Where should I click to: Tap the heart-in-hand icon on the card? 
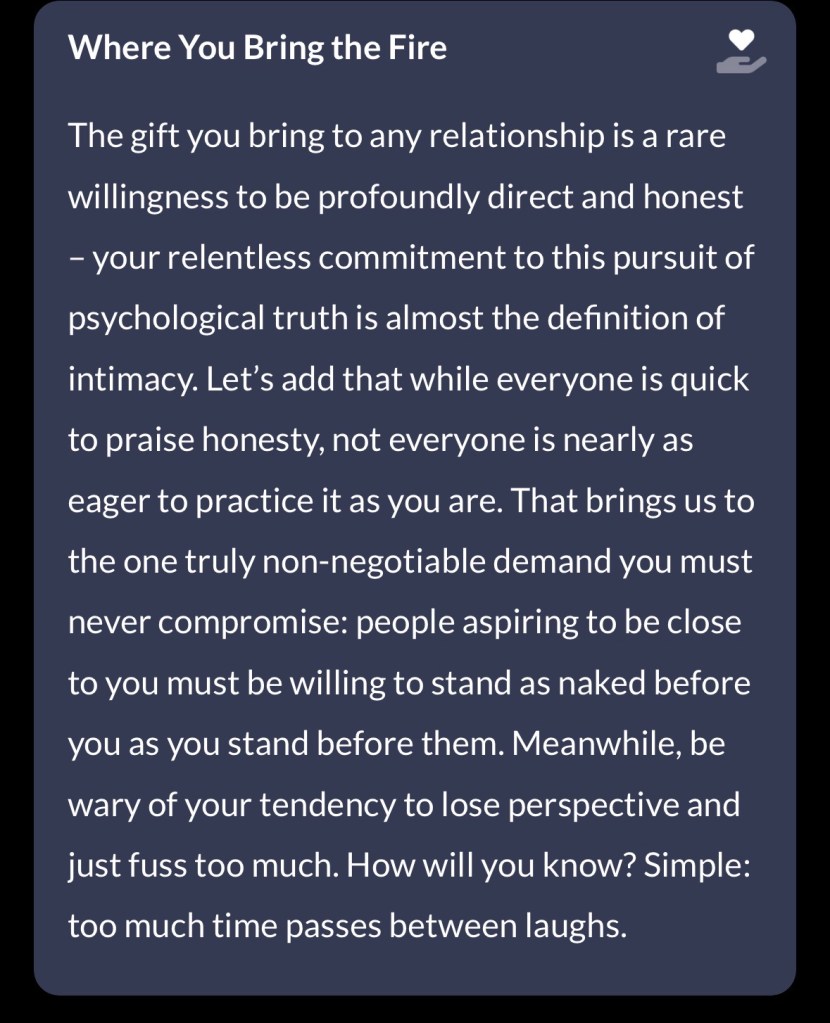point(740,51)
